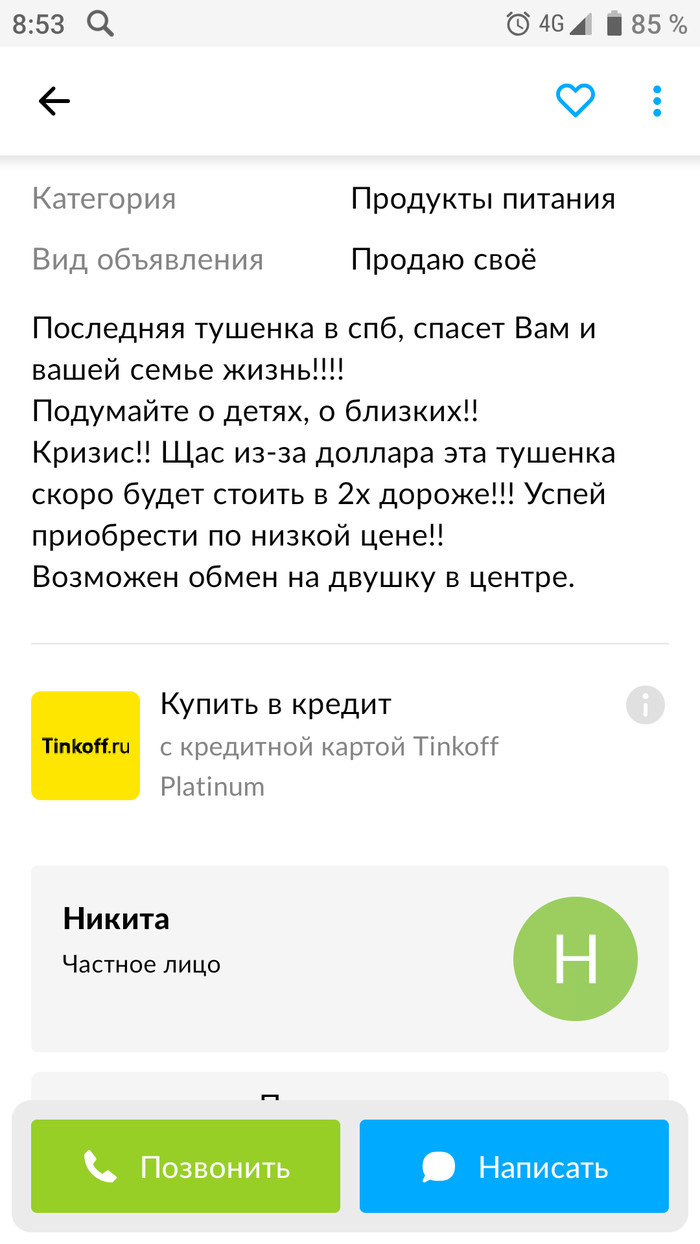
Task: Open the three-dot overflow menu
Action: pyautogui.click(x=657, y=101)
